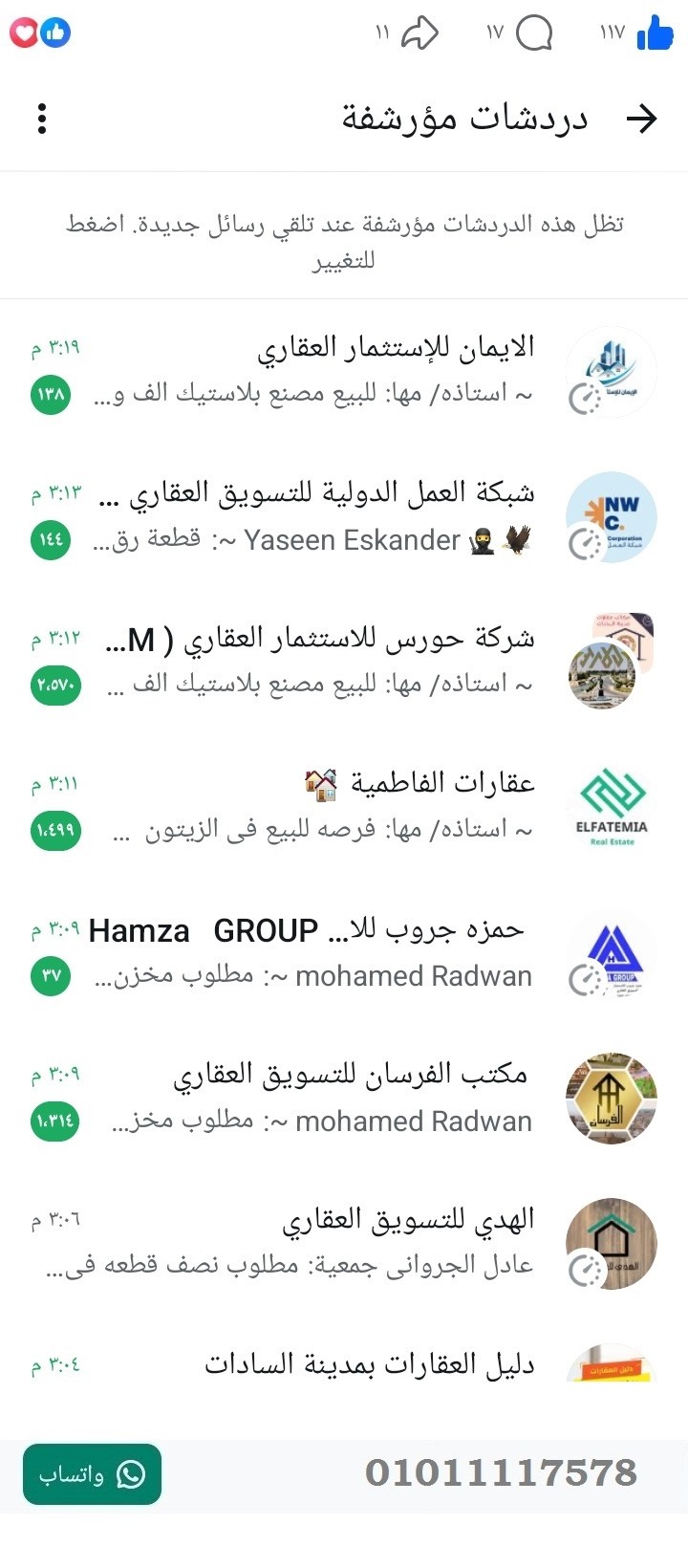Tap the back arrow to exit archived chats

645,118
